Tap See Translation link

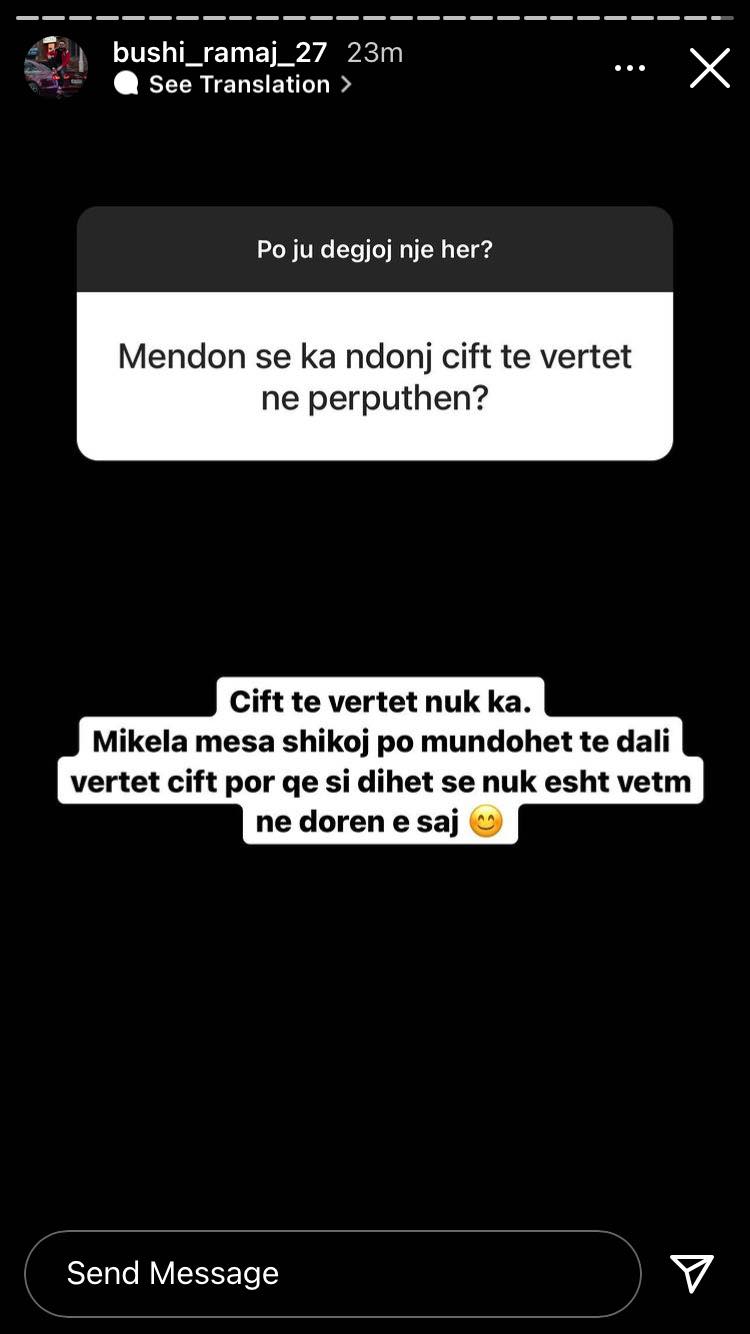point(238,85)
